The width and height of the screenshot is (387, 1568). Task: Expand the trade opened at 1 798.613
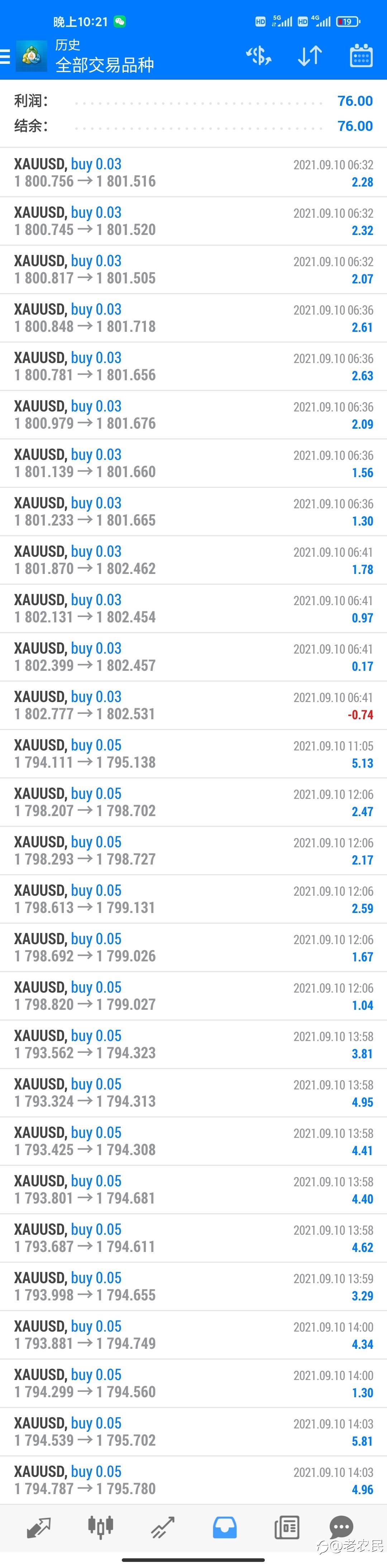click(x=193, y=899)
